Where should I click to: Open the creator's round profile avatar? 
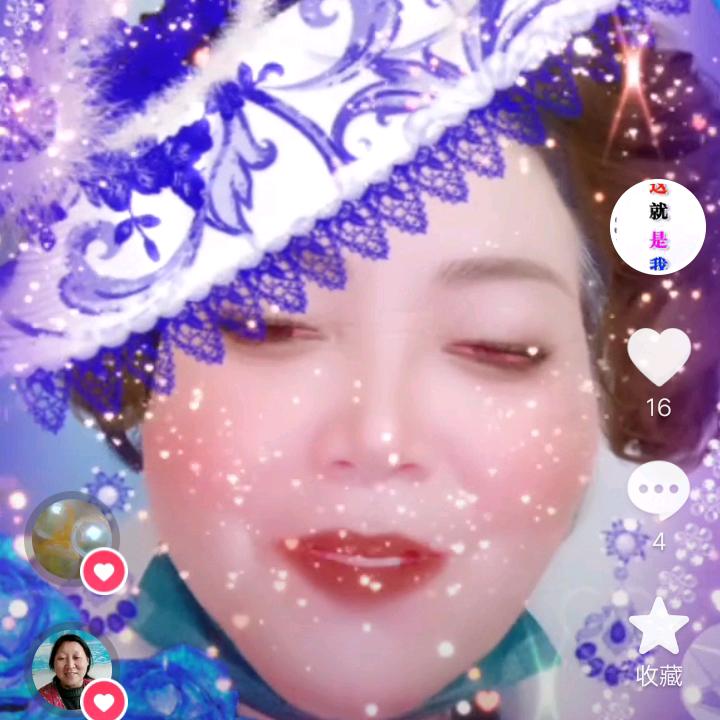(x=658, y=227)
